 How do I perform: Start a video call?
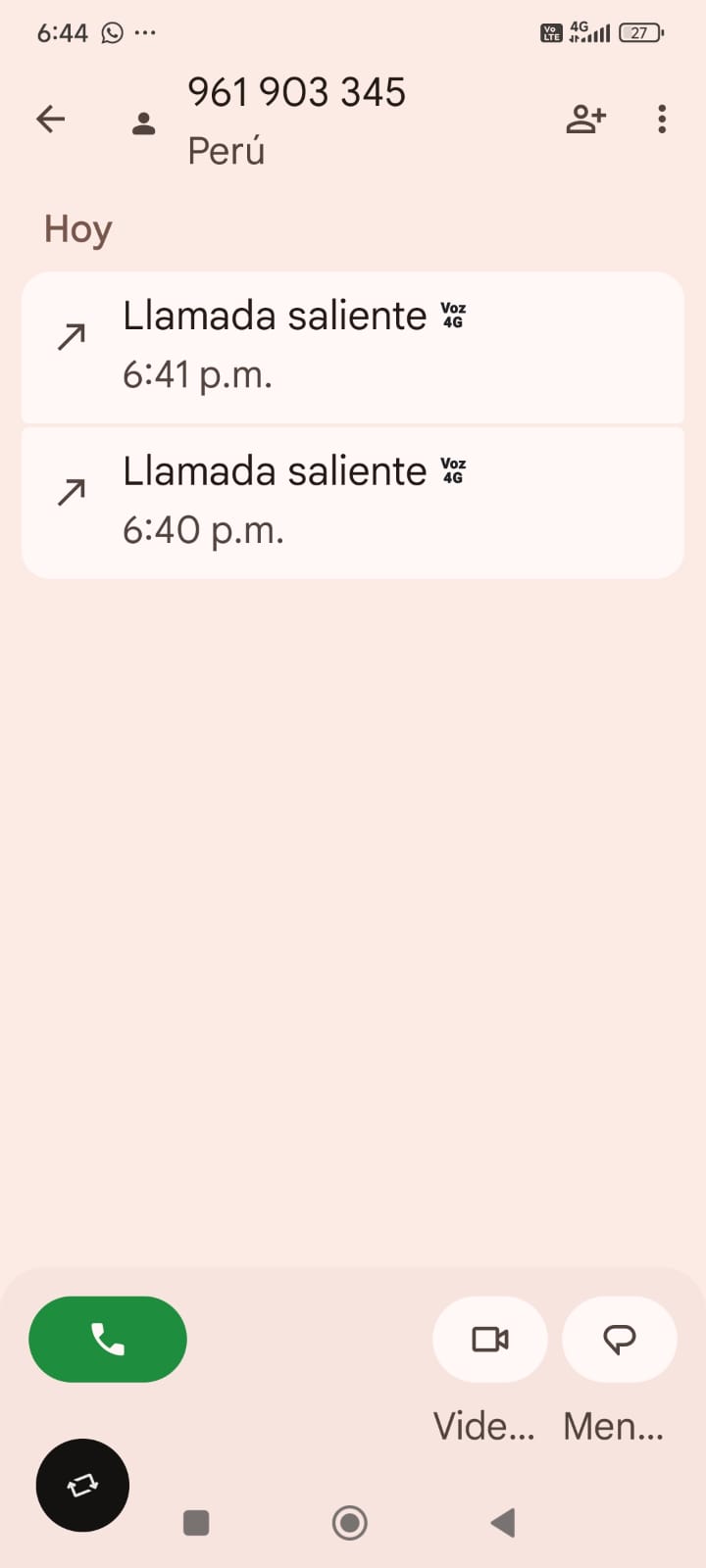point(489,1339)
